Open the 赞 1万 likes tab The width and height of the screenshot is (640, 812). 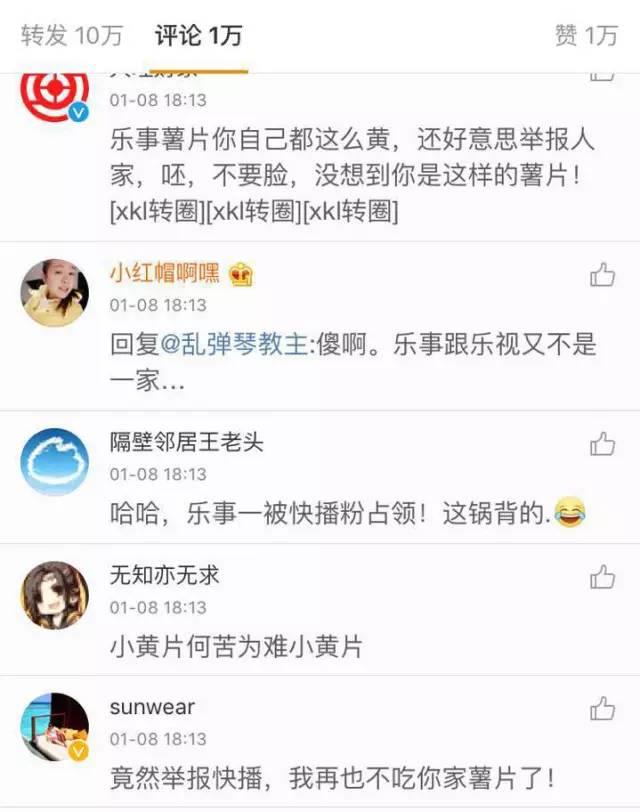586,36
